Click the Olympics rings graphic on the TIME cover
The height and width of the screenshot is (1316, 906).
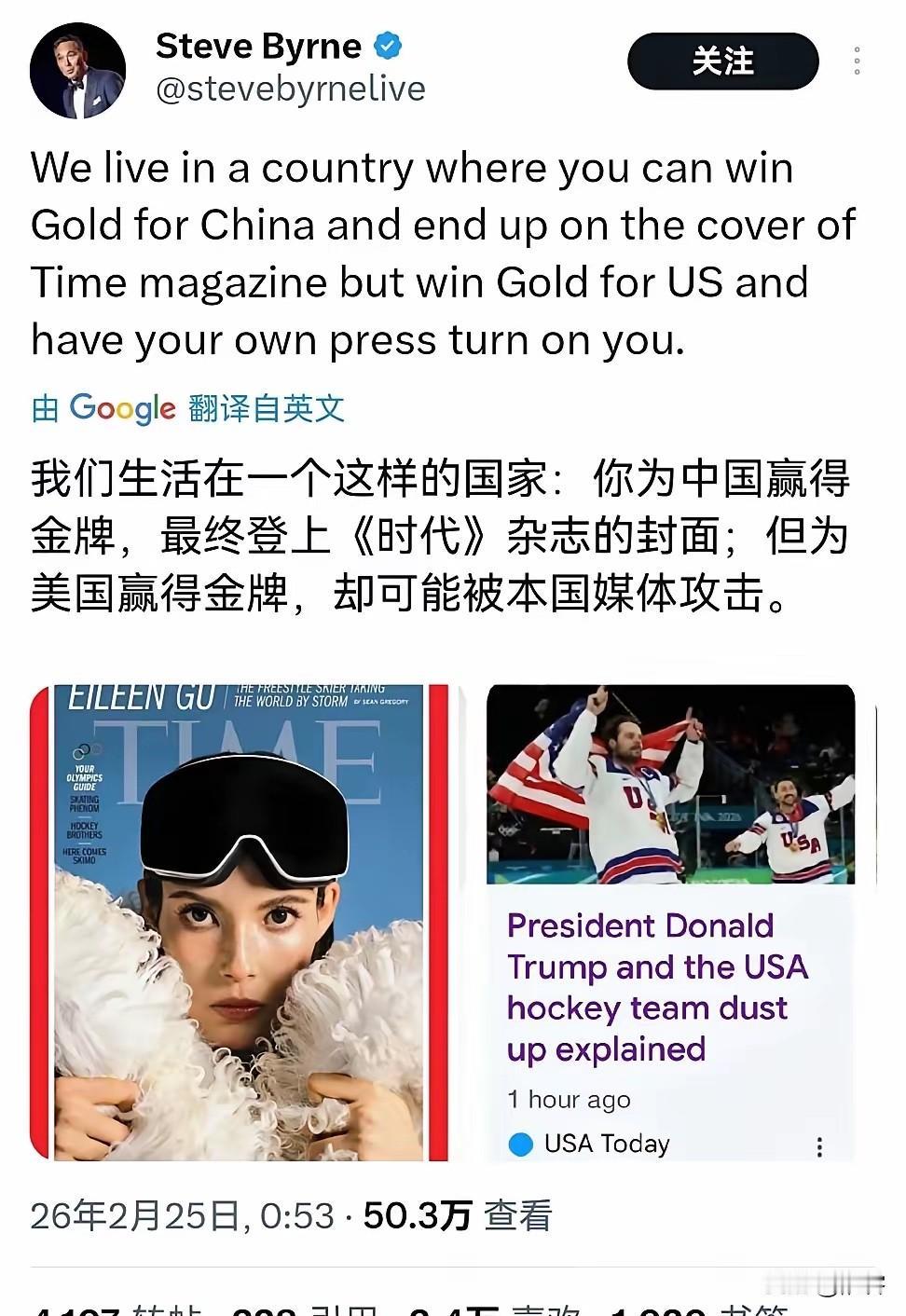84,748
